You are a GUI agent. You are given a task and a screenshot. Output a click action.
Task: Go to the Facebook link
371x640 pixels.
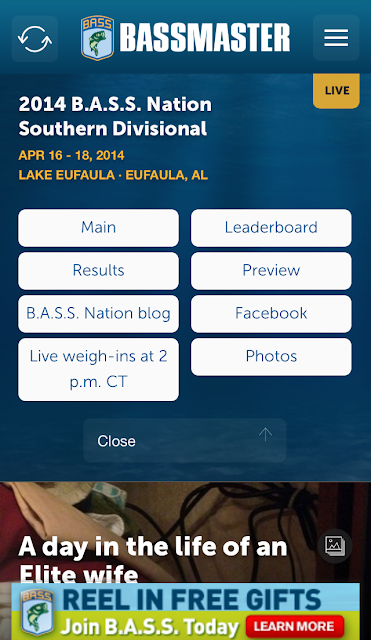coord(271,313)
